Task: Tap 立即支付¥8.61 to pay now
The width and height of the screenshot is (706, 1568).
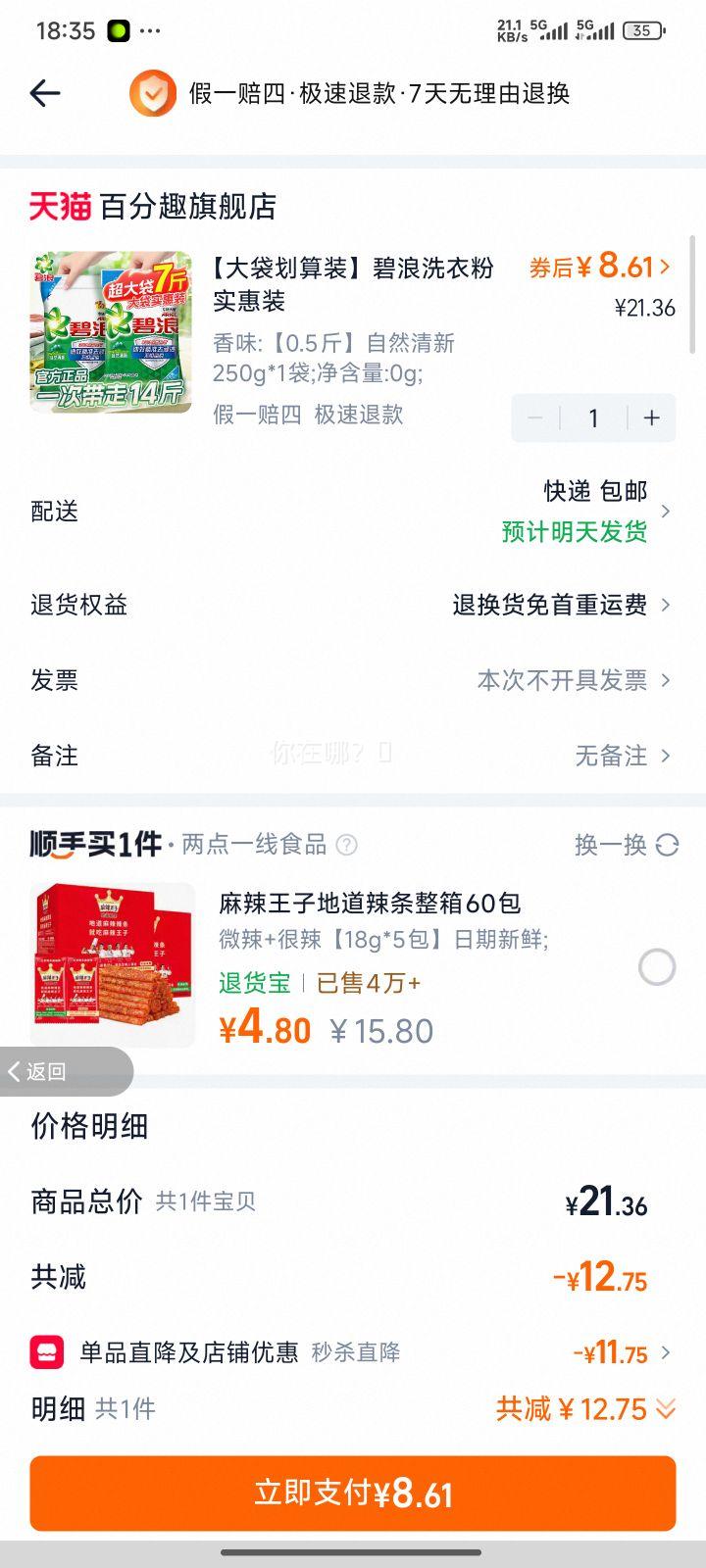Action: (353, 1494)
